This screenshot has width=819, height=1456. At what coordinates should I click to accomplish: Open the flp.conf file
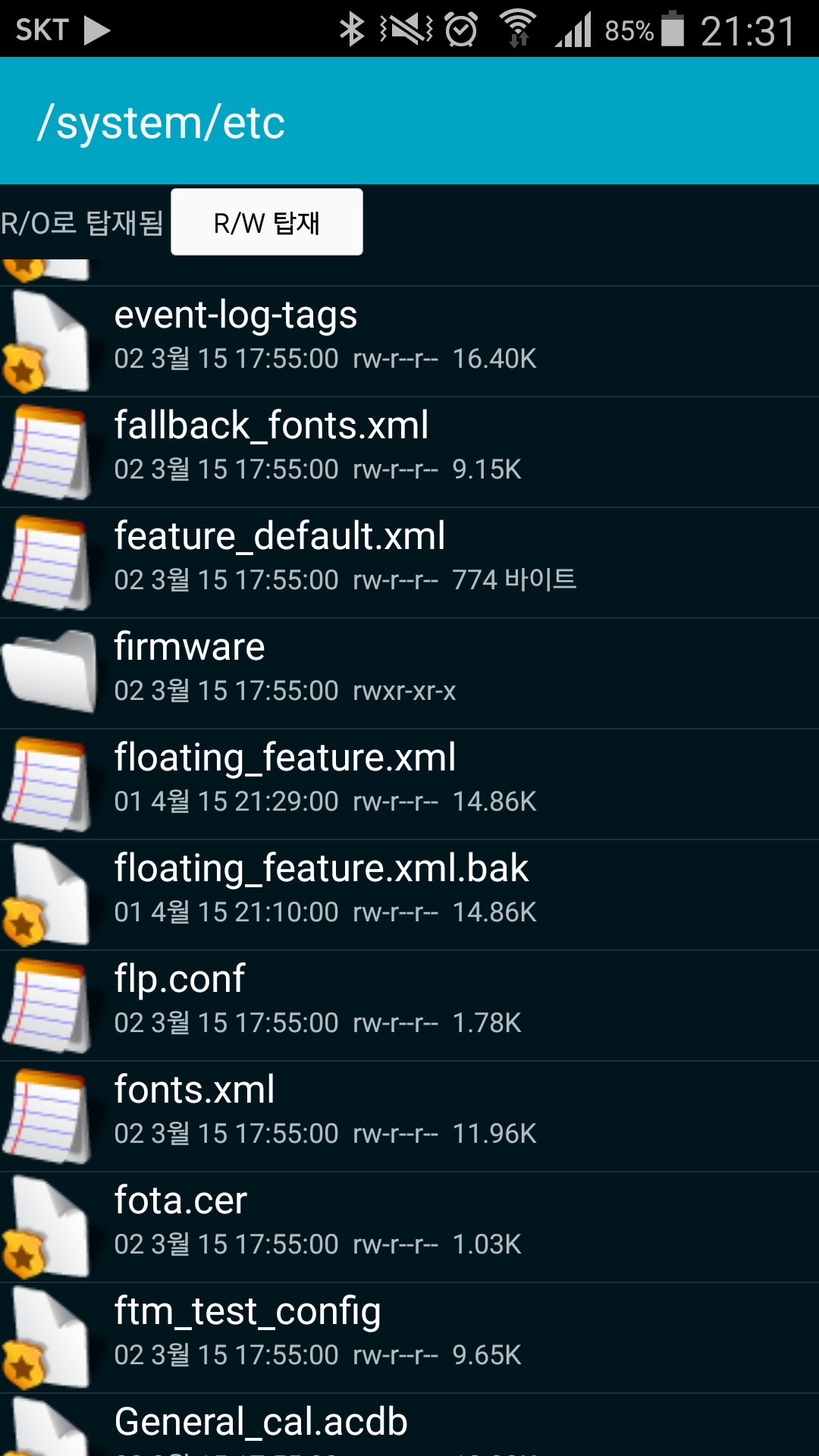(x=409, y=1006)
